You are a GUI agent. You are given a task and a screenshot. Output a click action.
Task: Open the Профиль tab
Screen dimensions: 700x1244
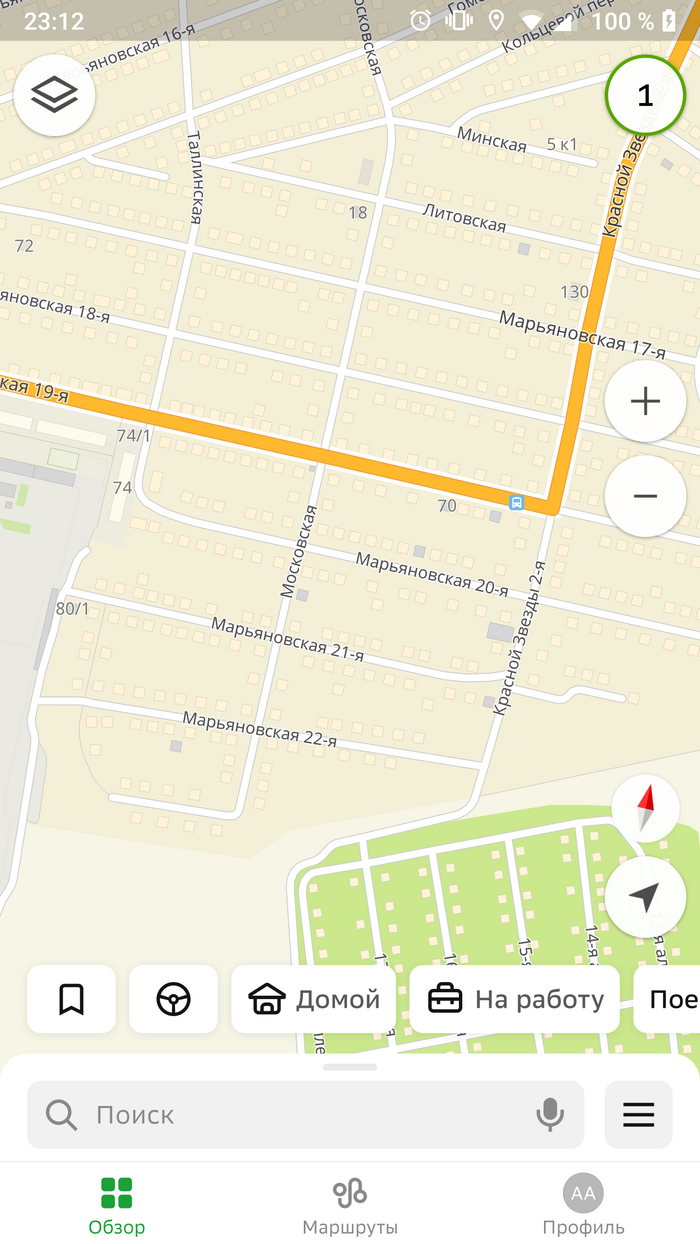click(x=583, y=1205)
